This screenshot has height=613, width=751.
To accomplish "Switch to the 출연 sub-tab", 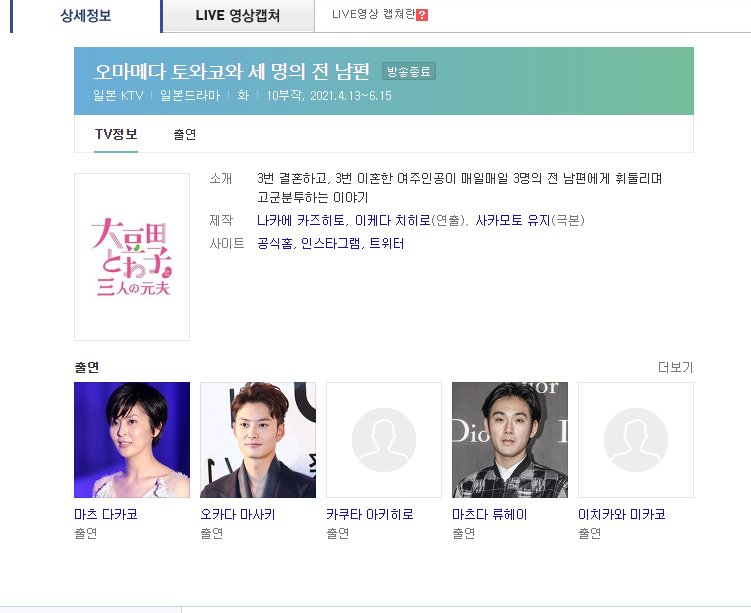I will [185, 134].
